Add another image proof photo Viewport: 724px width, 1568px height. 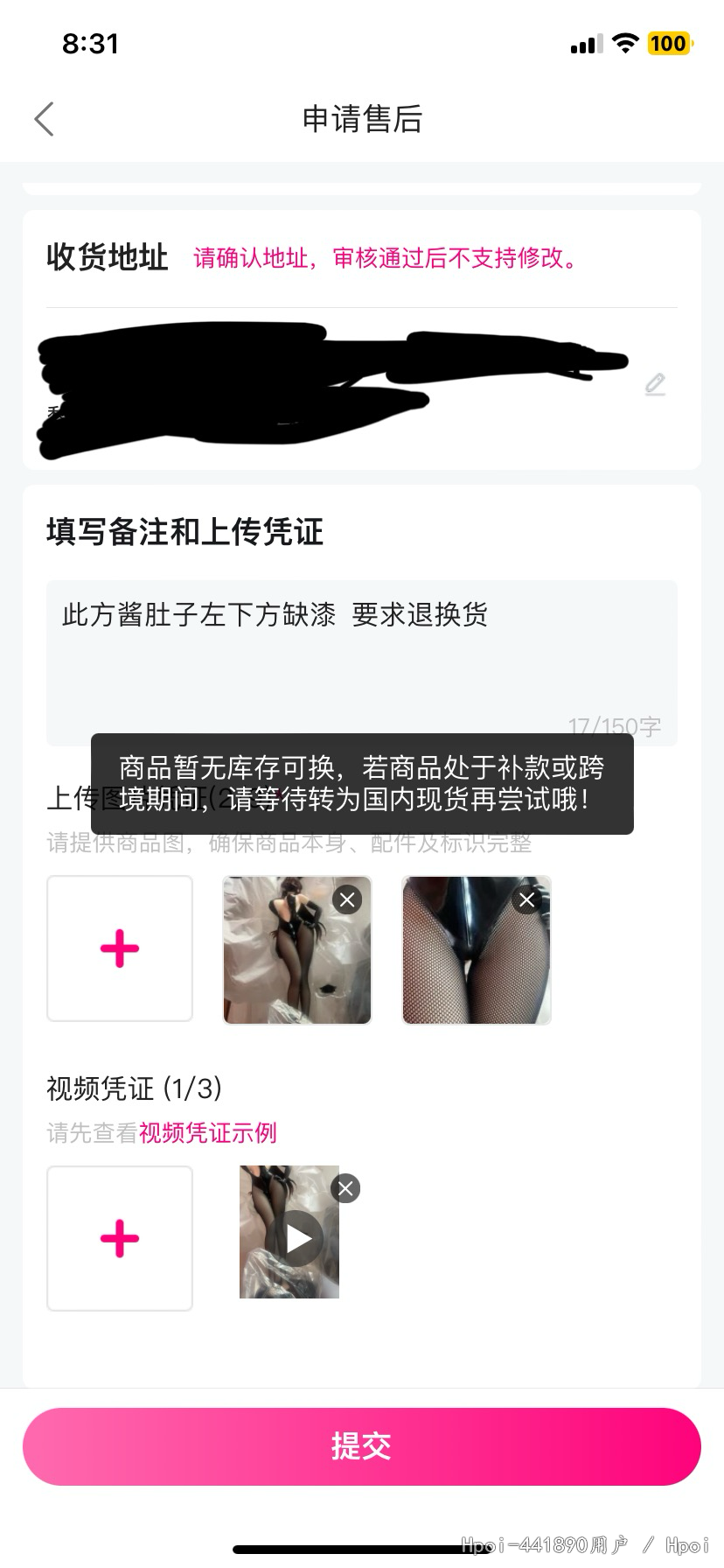(120, 948)
